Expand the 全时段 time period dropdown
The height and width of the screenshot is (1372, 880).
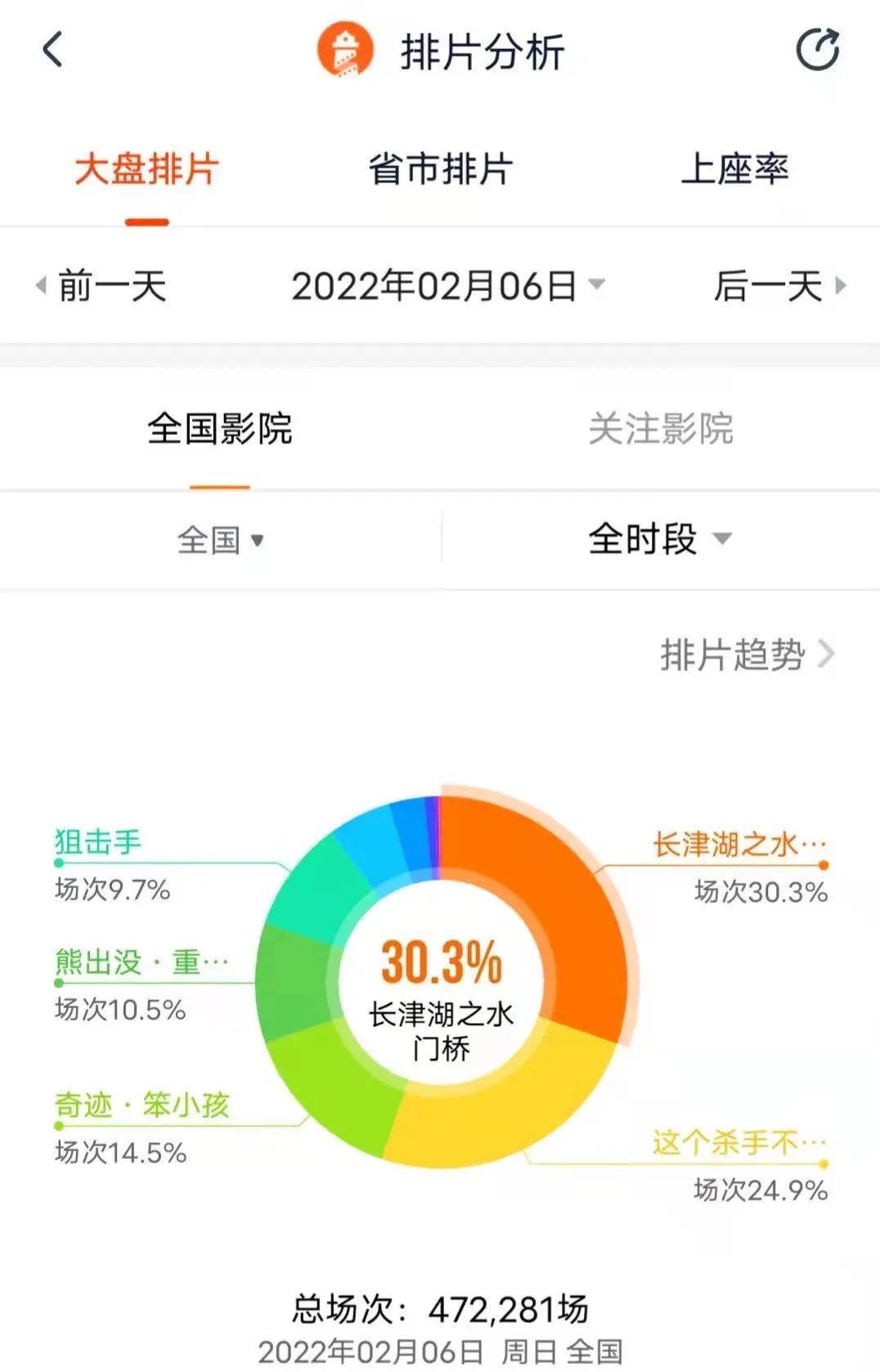tap(659, 539)
